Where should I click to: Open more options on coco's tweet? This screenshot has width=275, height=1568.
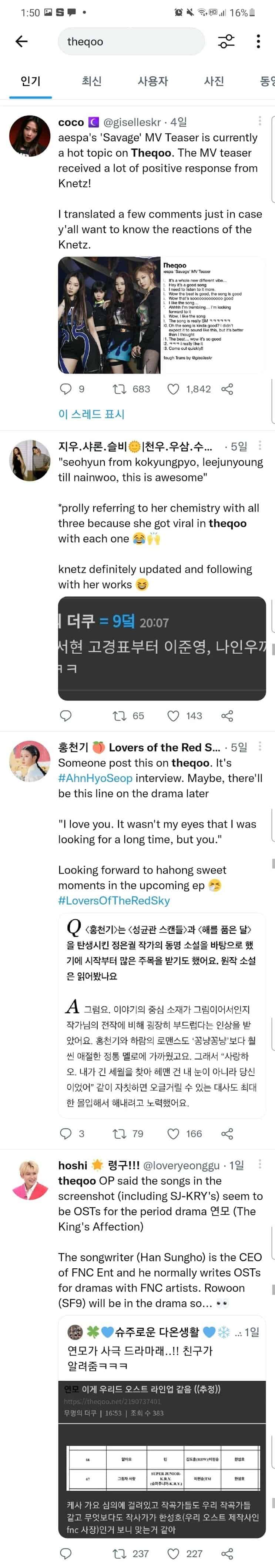pyautogui.click(x=260, y=120)
